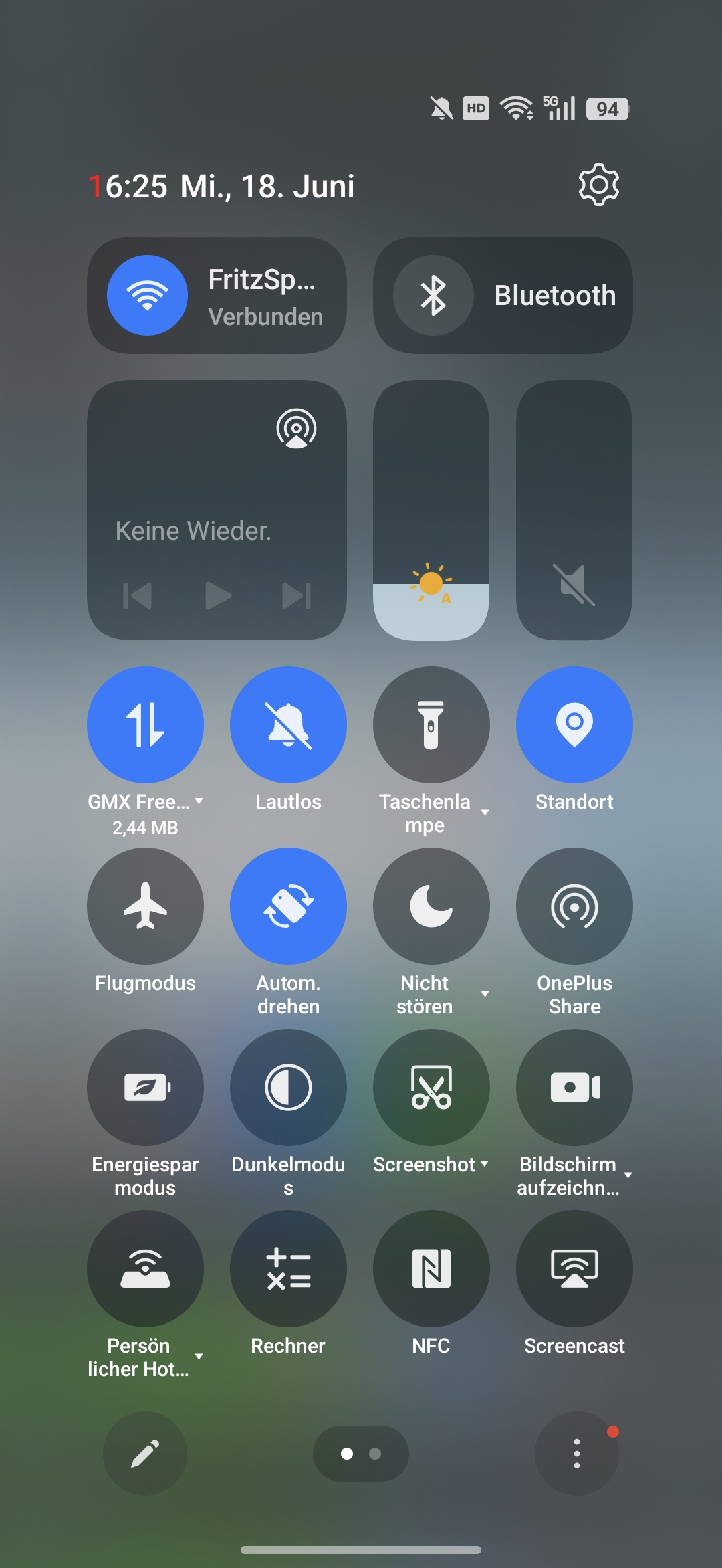Viewport: 722px width, 1568px height.
Task: Toggle the FritzSp… Wi-Fi tile
Action: pos(148,295)
